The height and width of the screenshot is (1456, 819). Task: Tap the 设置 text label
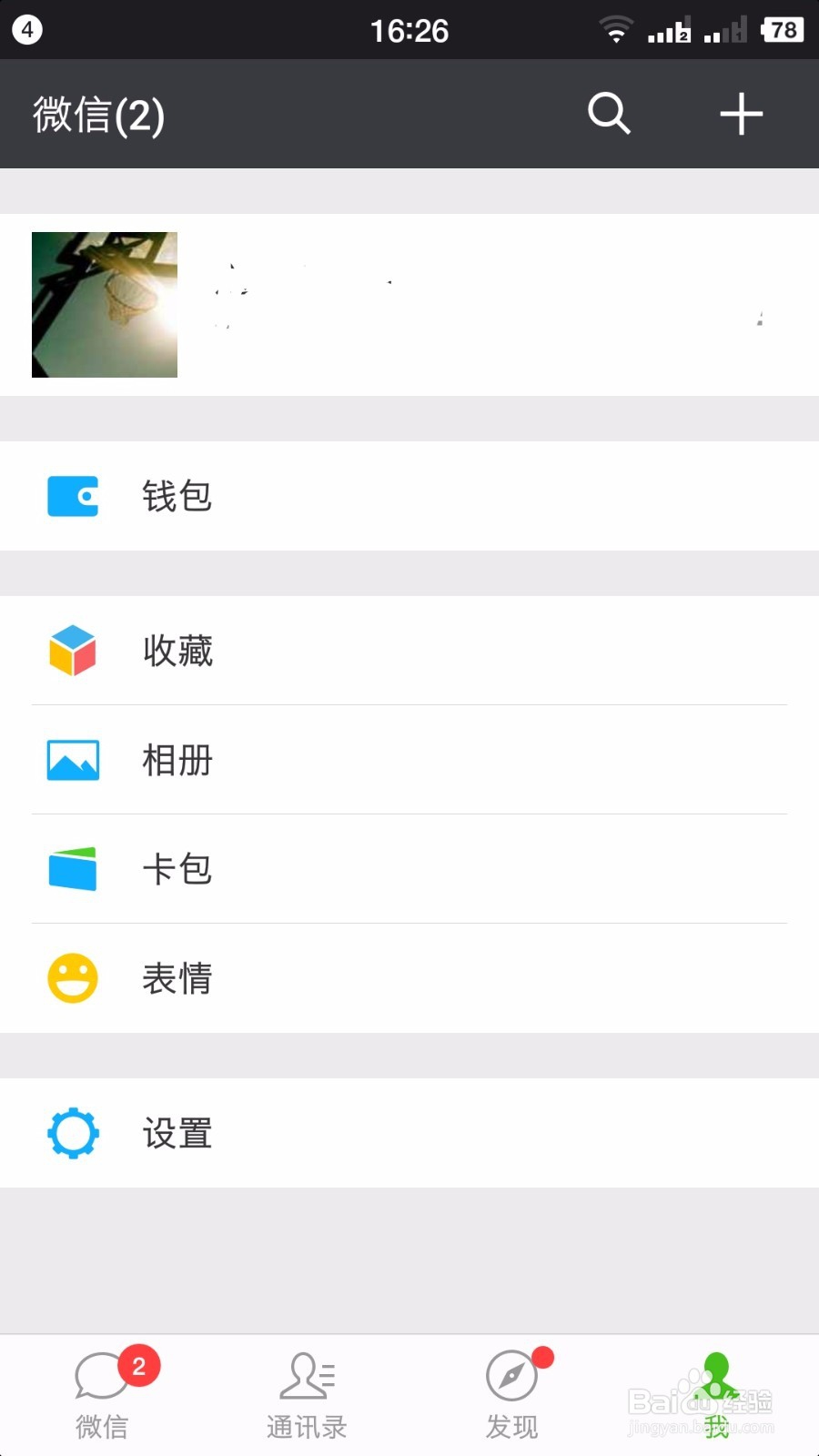(177, 1133)
